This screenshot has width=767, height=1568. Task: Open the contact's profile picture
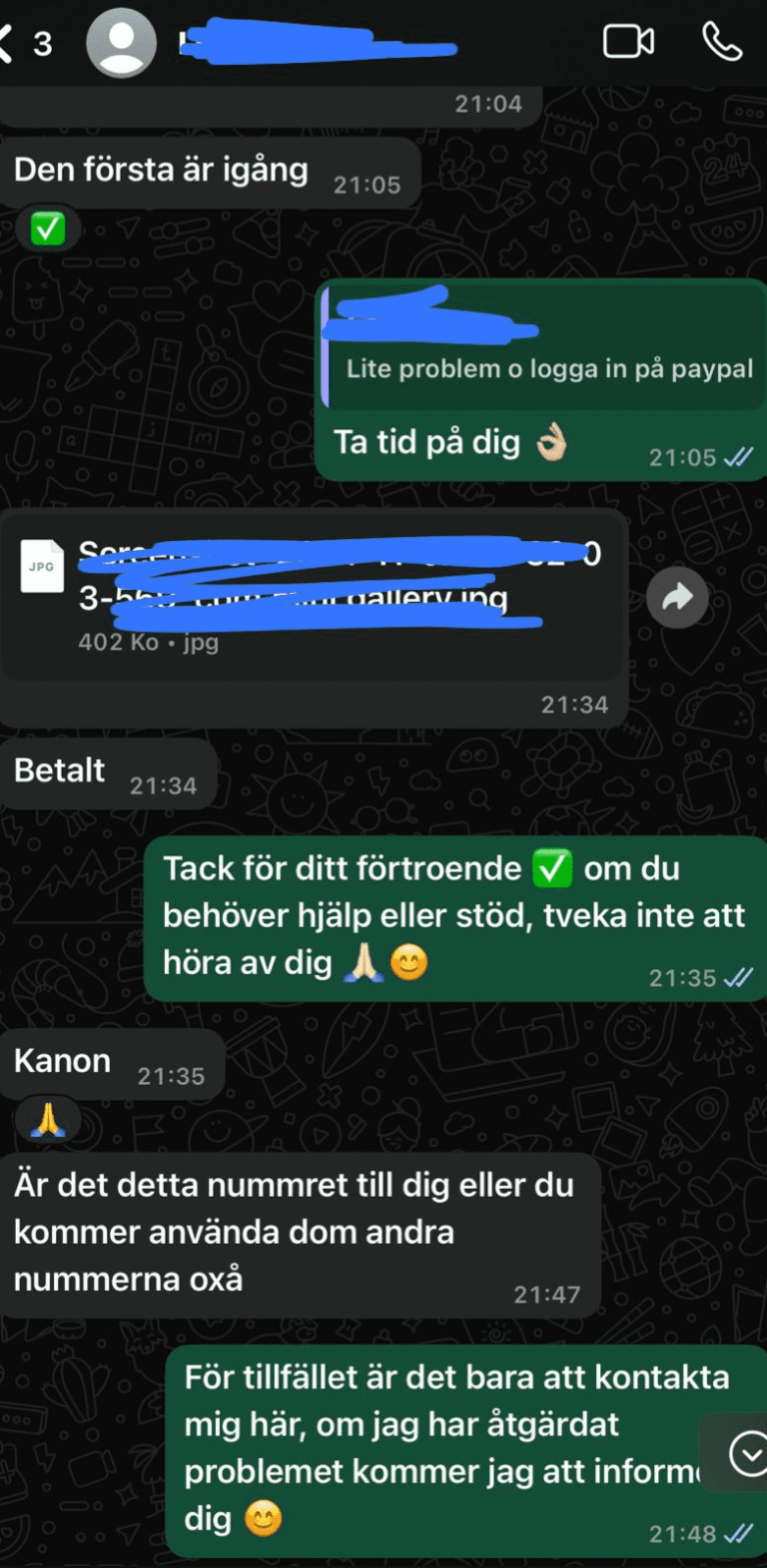click(121, 45)
